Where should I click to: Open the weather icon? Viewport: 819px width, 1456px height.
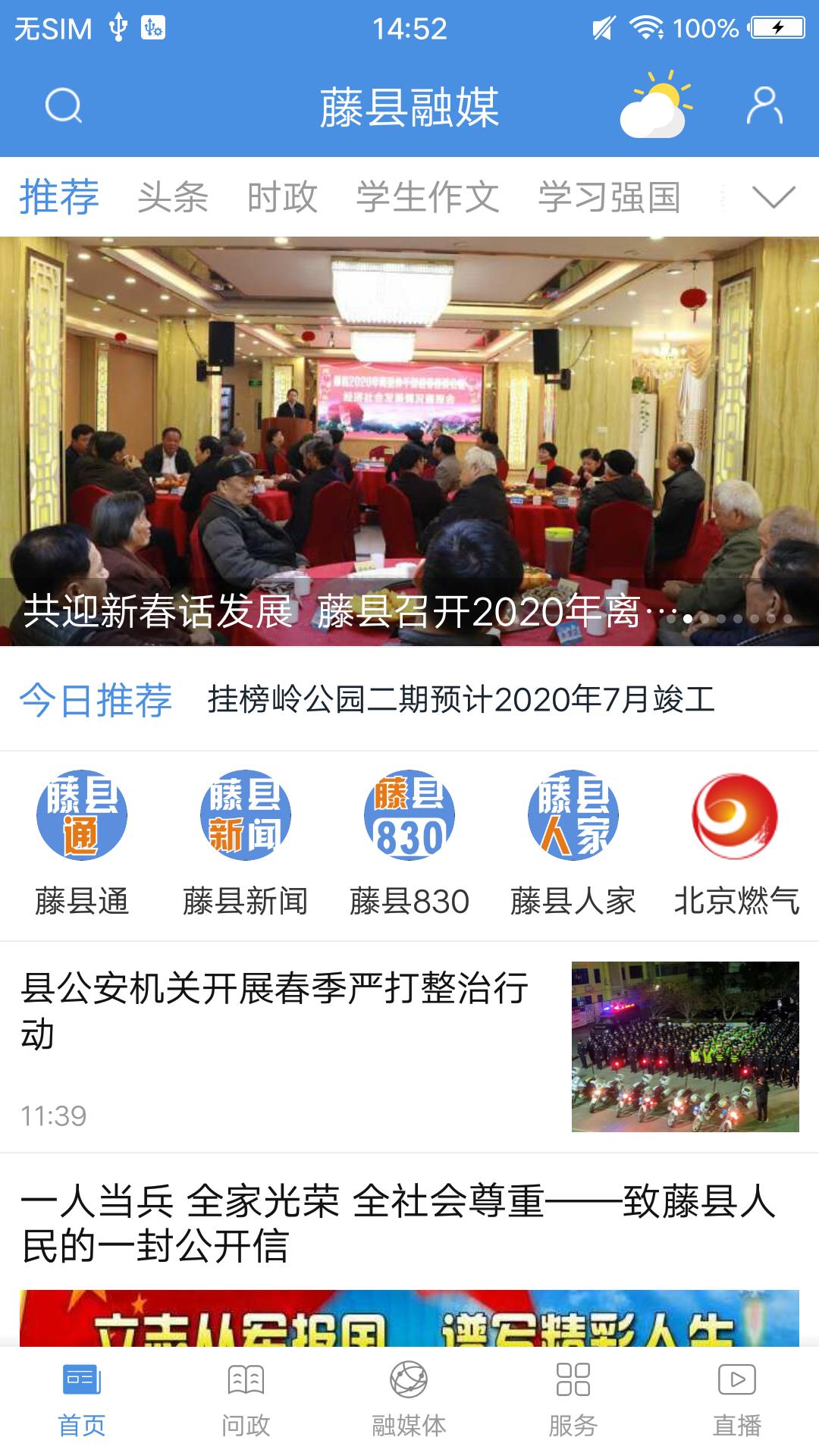coord(655,105)
